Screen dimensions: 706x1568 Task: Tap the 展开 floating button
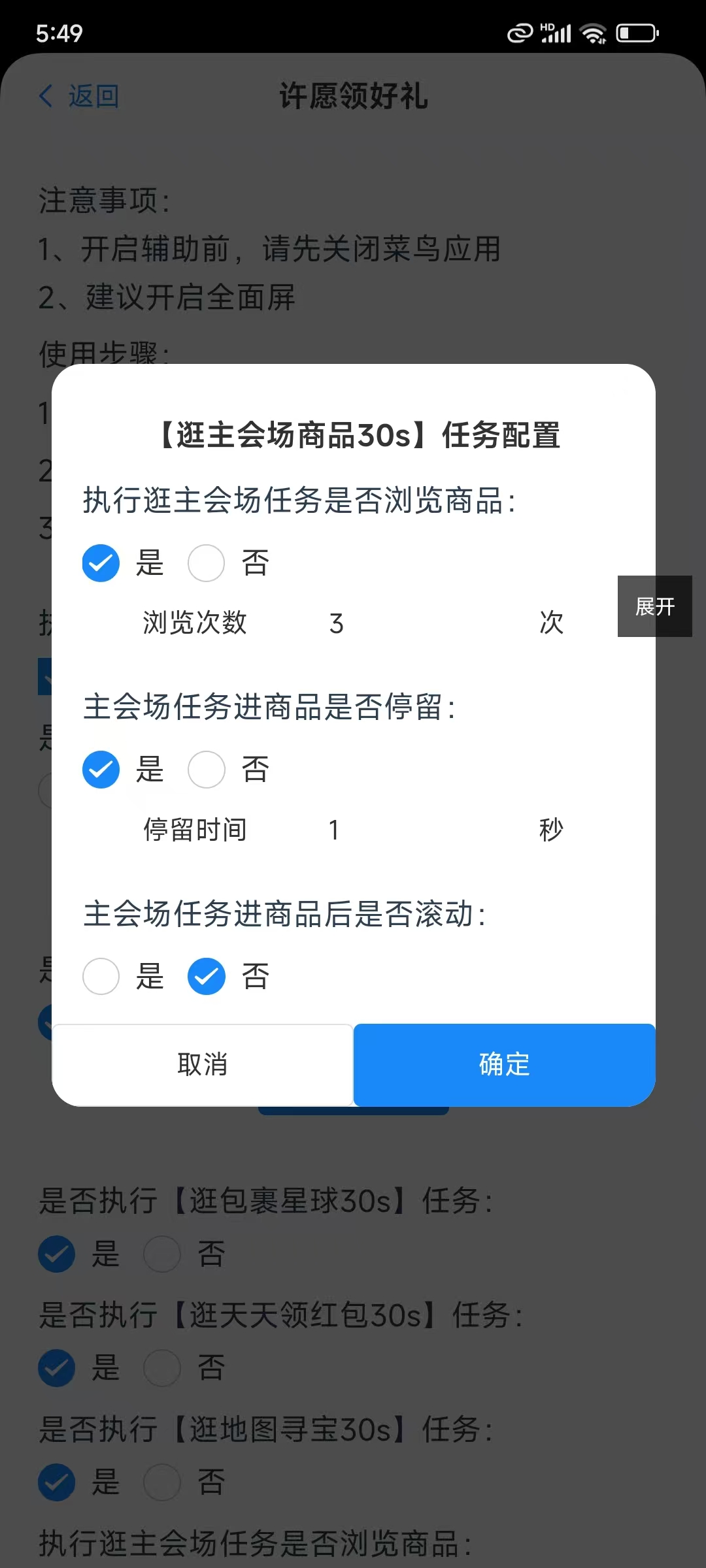[655, 606]
